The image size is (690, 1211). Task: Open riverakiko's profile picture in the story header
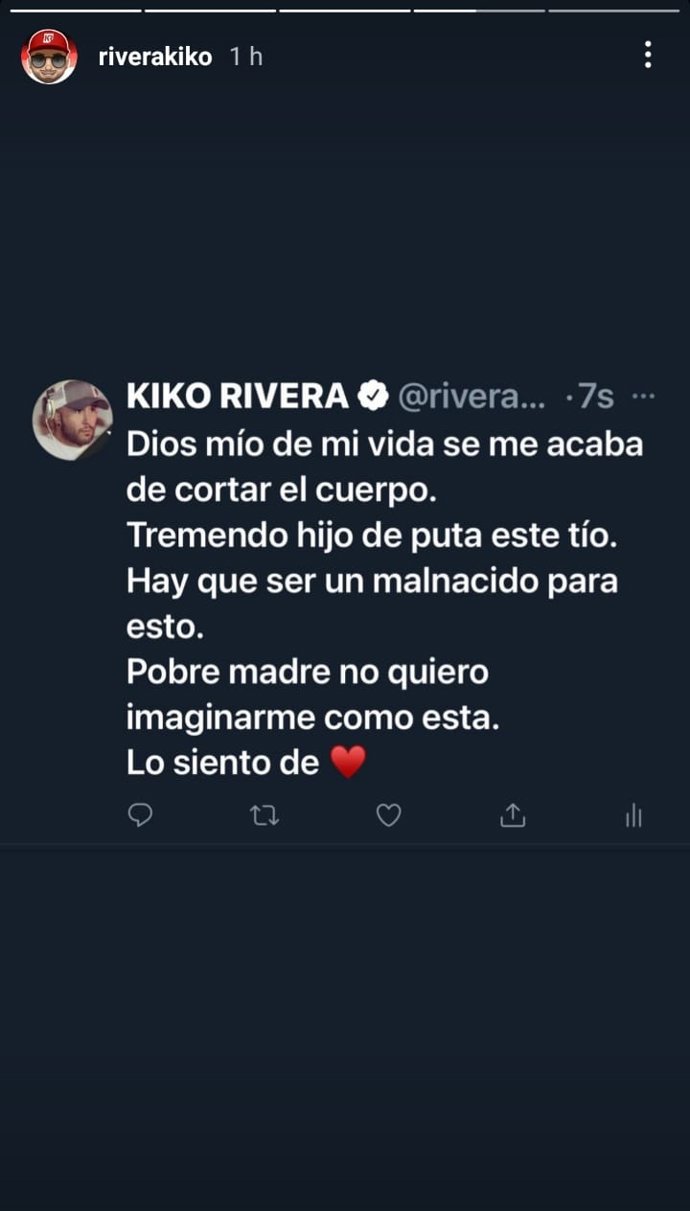click(x=49, y=56)
